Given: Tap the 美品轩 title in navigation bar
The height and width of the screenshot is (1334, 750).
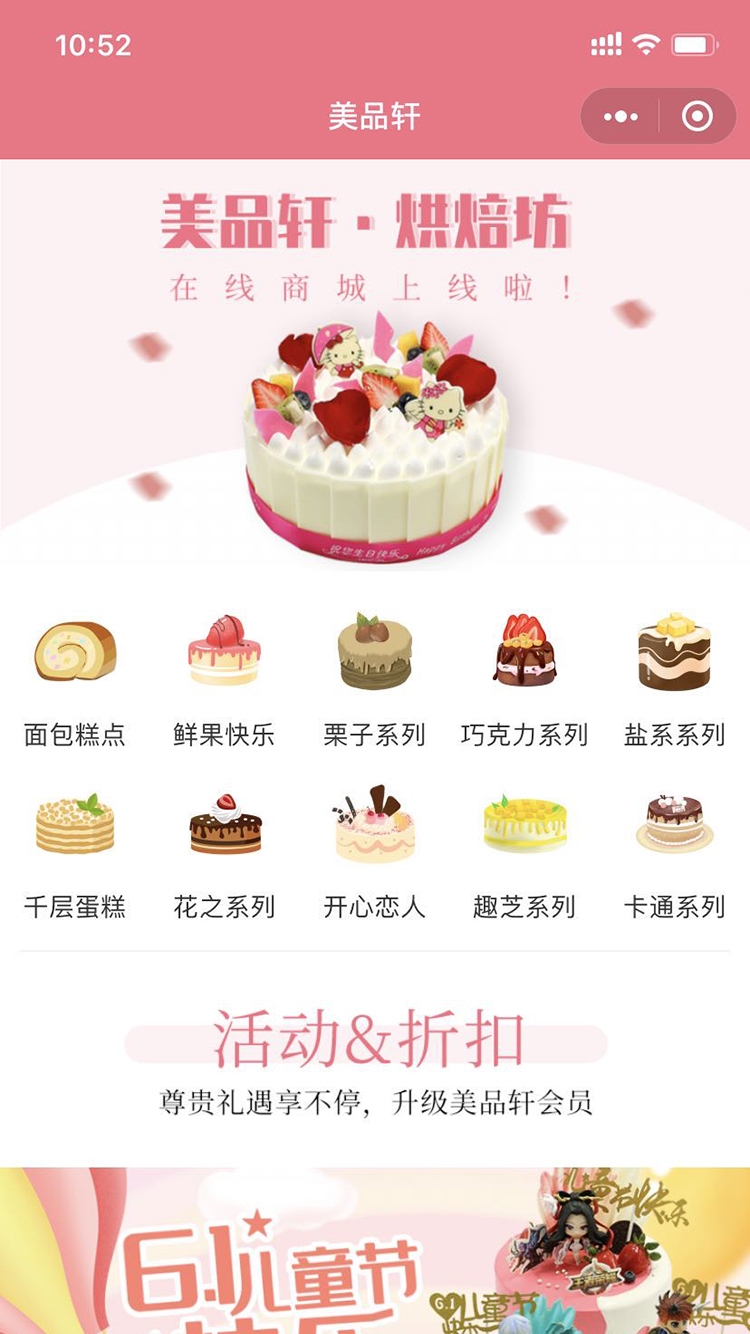Looking at the screenshot, I should pyautogui.click(x=375, y=113).
